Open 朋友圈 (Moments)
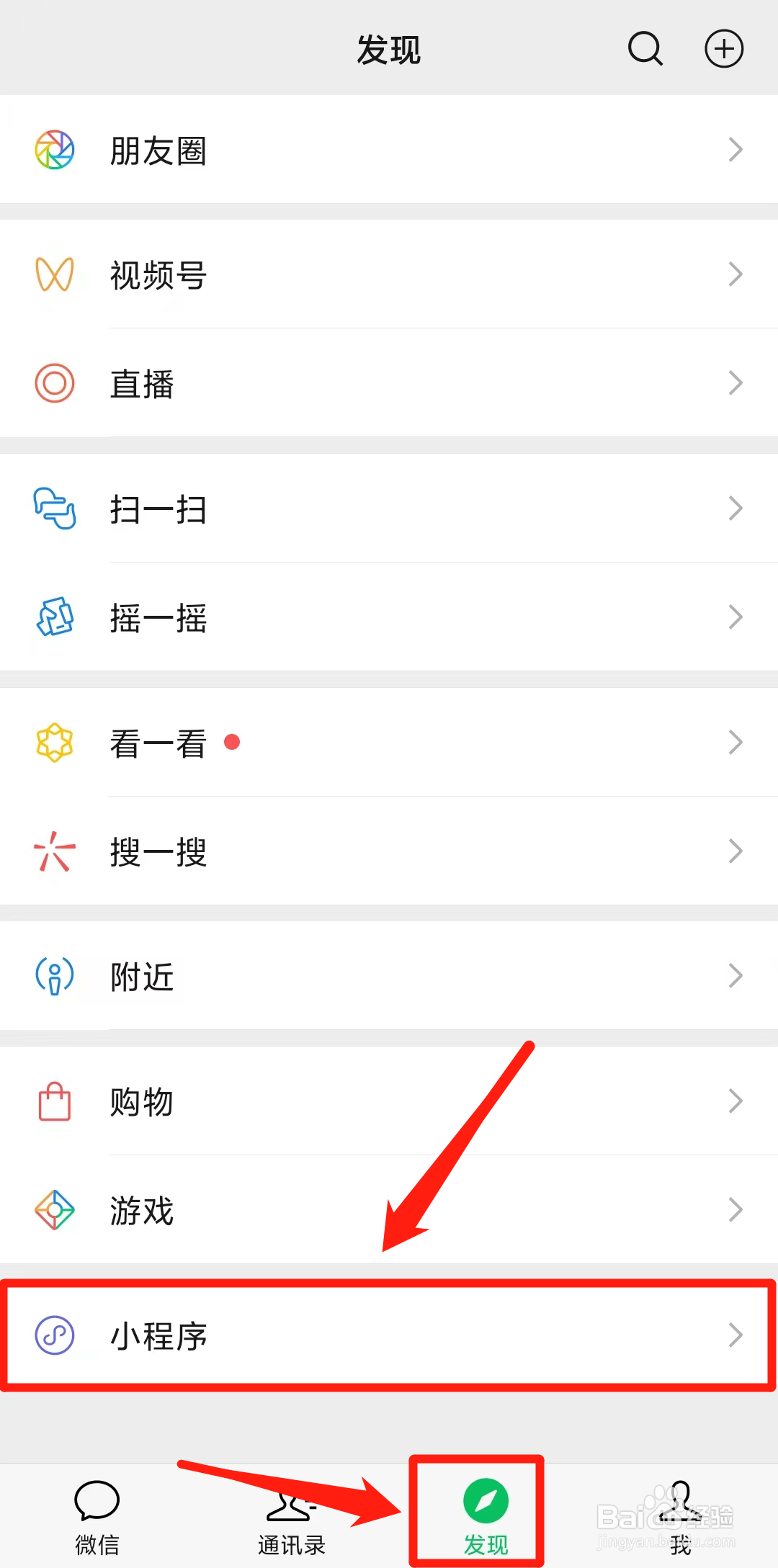The height and width of the screenshot is (1568, 778). [159, 151]
